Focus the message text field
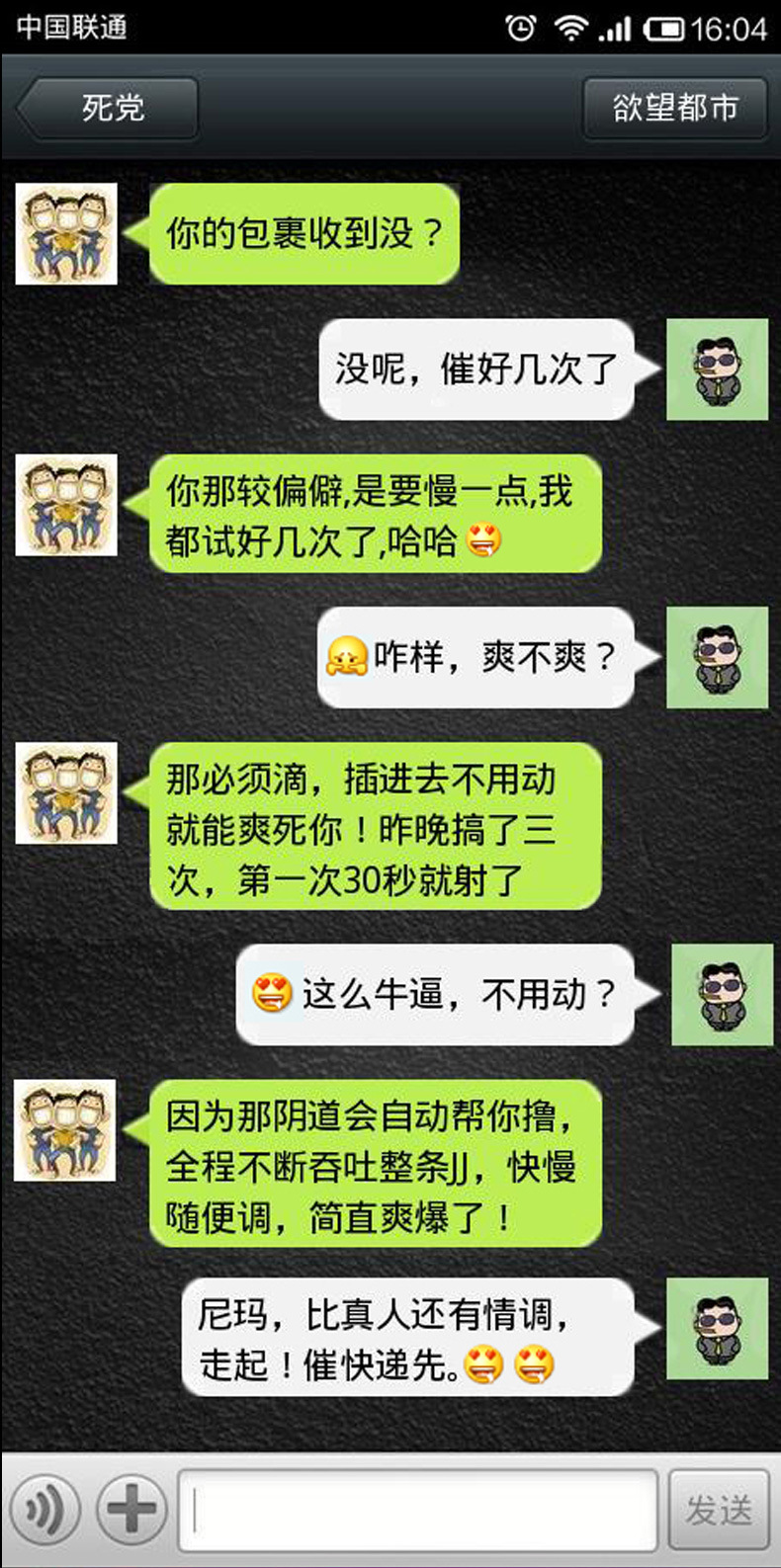 pyautogui.click(x=418, y=1510)
